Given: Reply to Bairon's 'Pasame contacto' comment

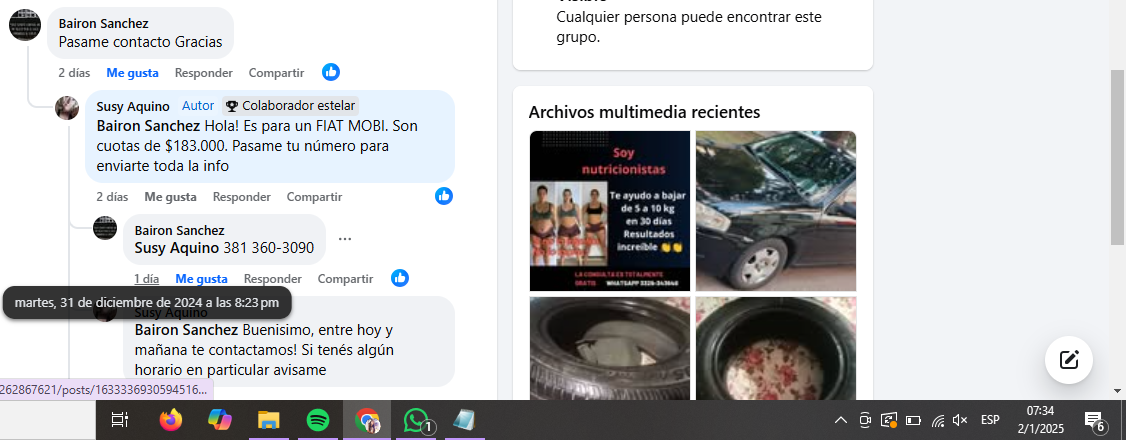Looking at the screenshot, I should 203,73.
